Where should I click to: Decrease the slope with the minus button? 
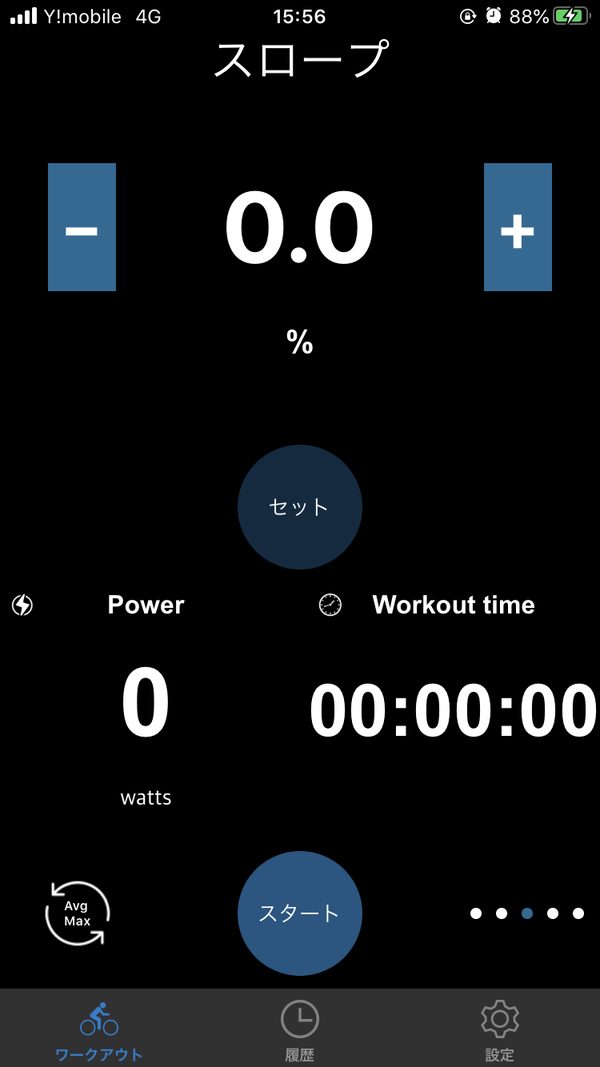click(x=82, y=227)
